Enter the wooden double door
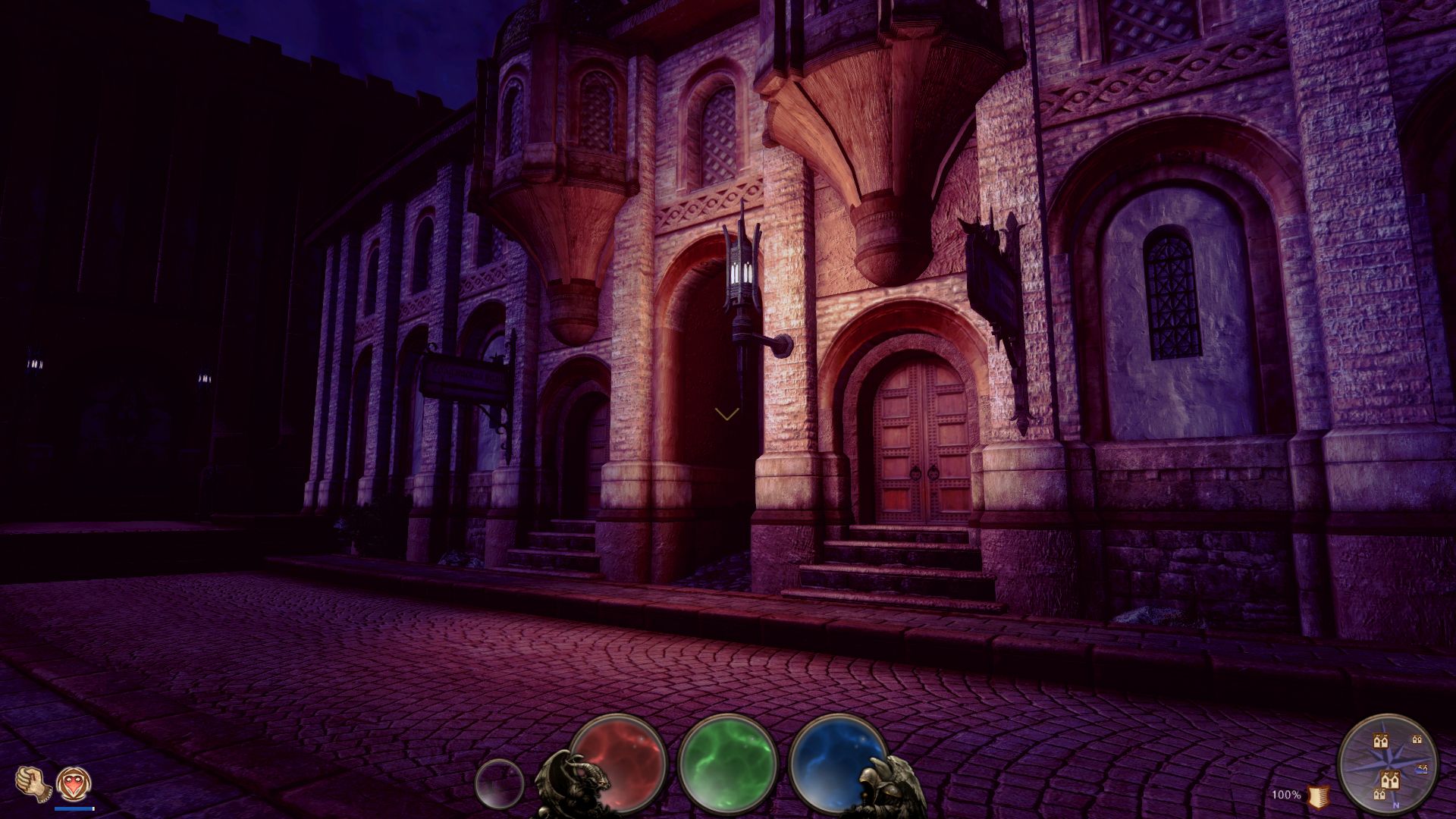Screen dimensions: 1456x819 click(921, 442)
